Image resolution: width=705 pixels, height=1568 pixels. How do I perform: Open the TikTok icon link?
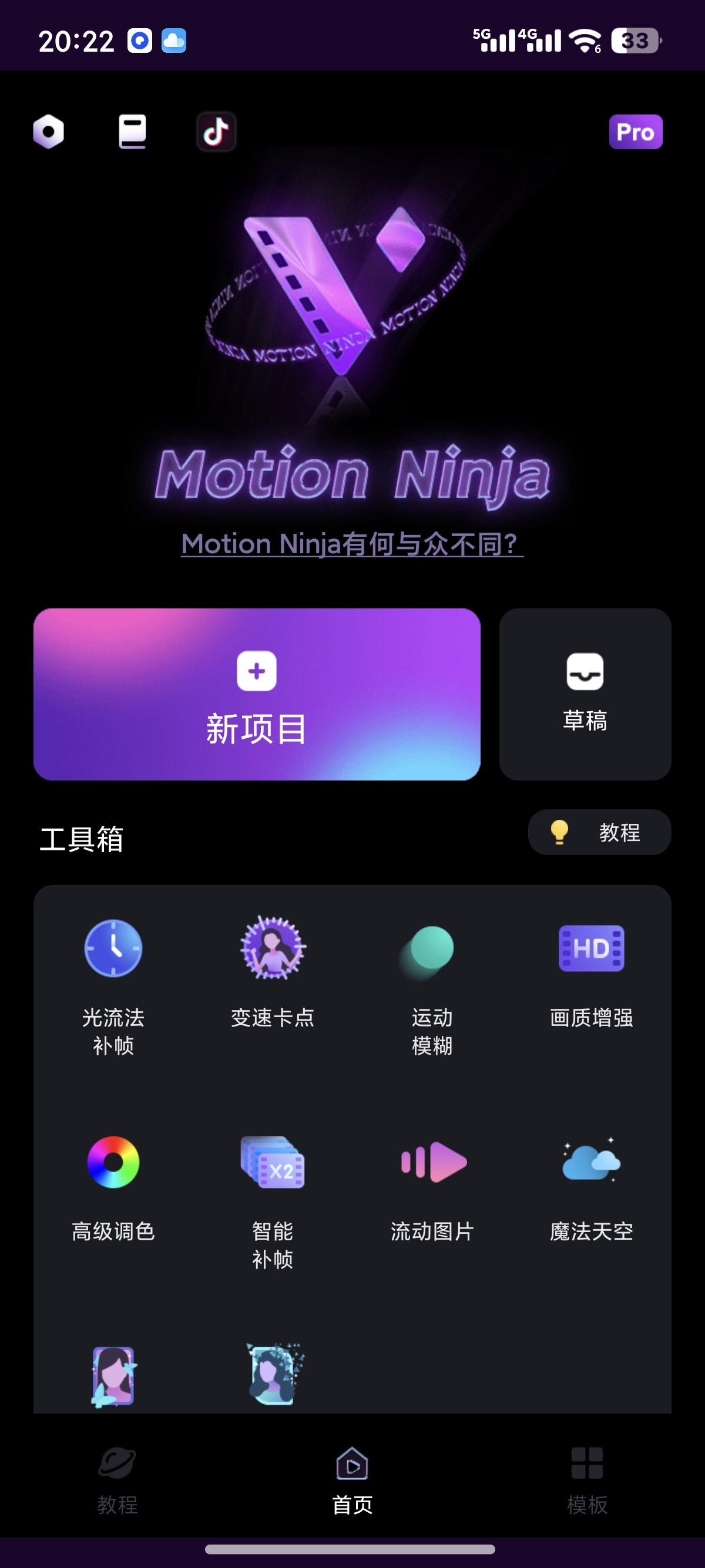click(216, 132)
